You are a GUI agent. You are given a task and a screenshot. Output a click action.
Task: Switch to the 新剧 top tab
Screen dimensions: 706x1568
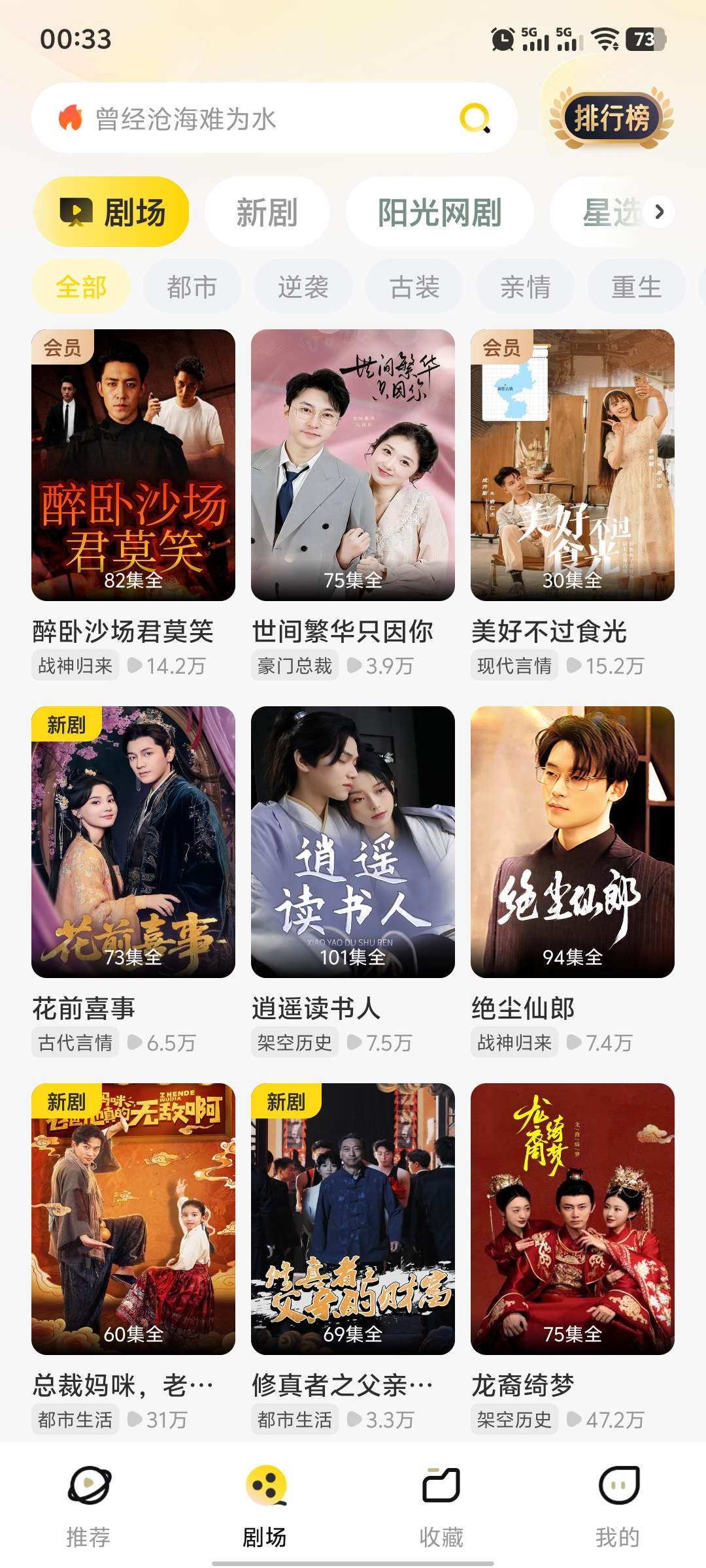click(267, 212)
